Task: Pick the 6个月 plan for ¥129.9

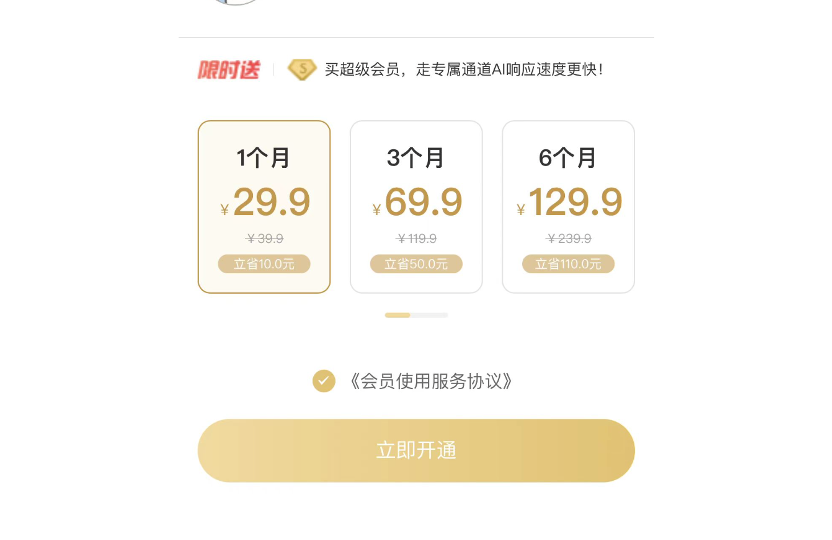Action: pyautogui.click(x=568, y=207)
